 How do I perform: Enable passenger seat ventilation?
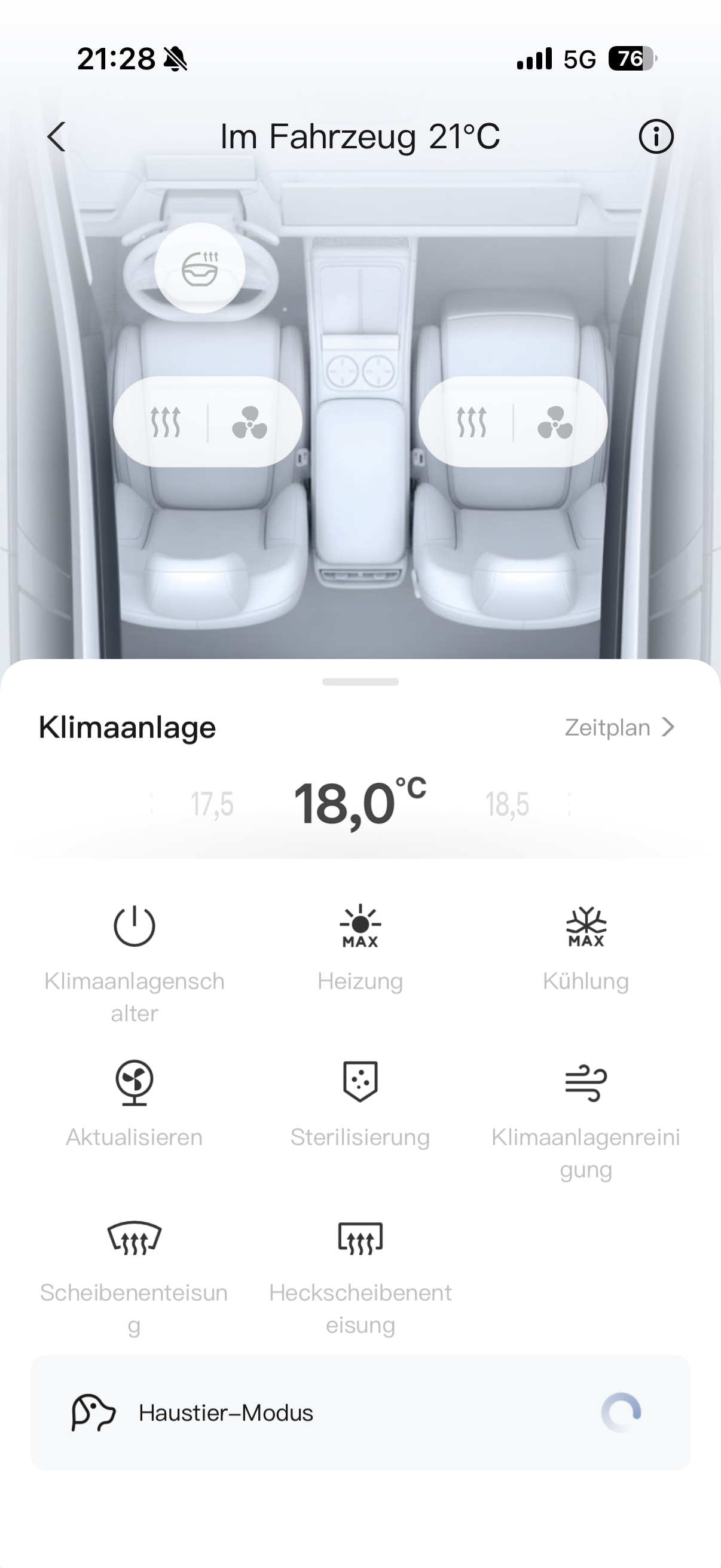tap(555, 422)
